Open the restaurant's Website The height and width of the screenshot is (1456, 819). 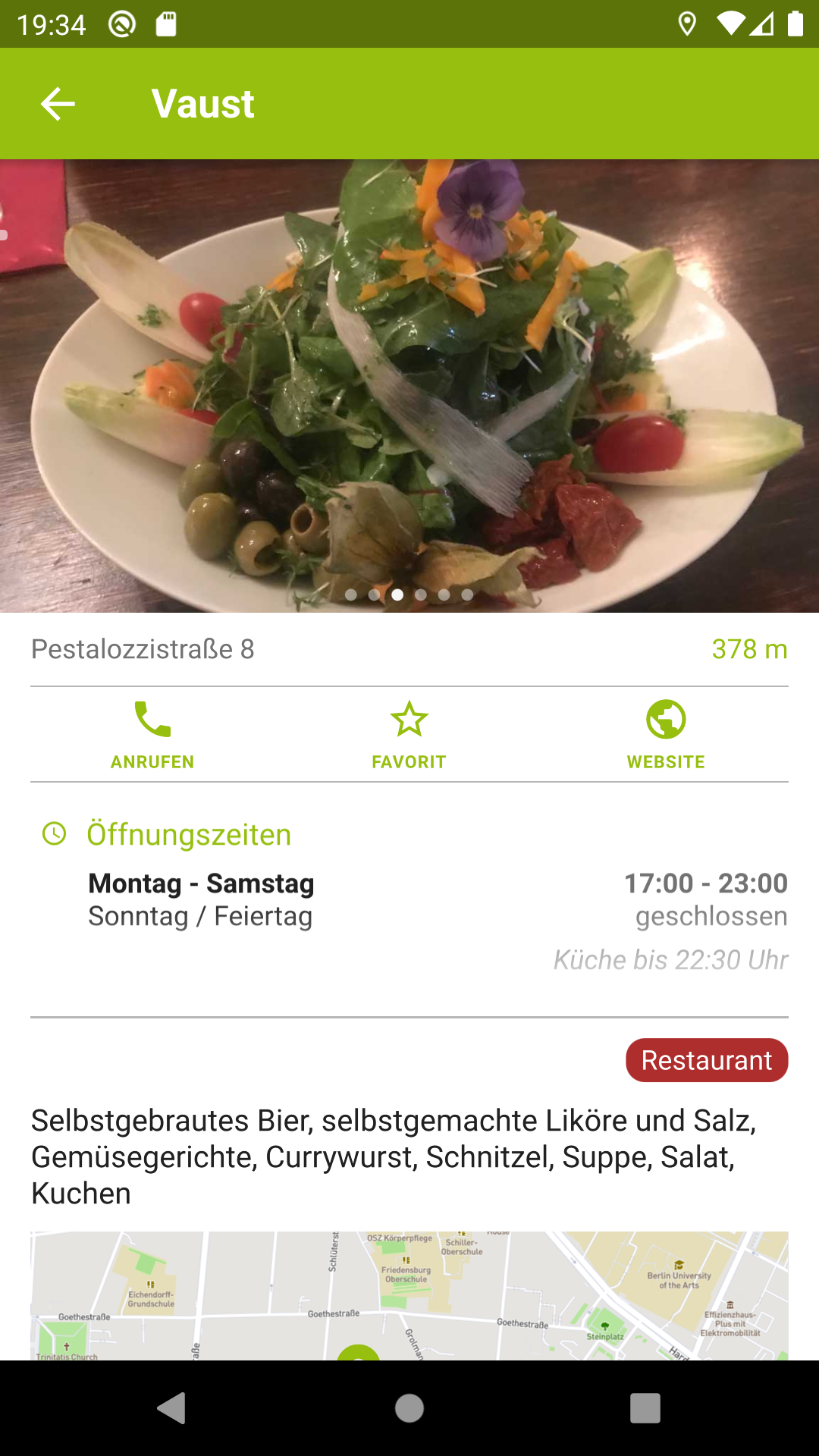666,734
